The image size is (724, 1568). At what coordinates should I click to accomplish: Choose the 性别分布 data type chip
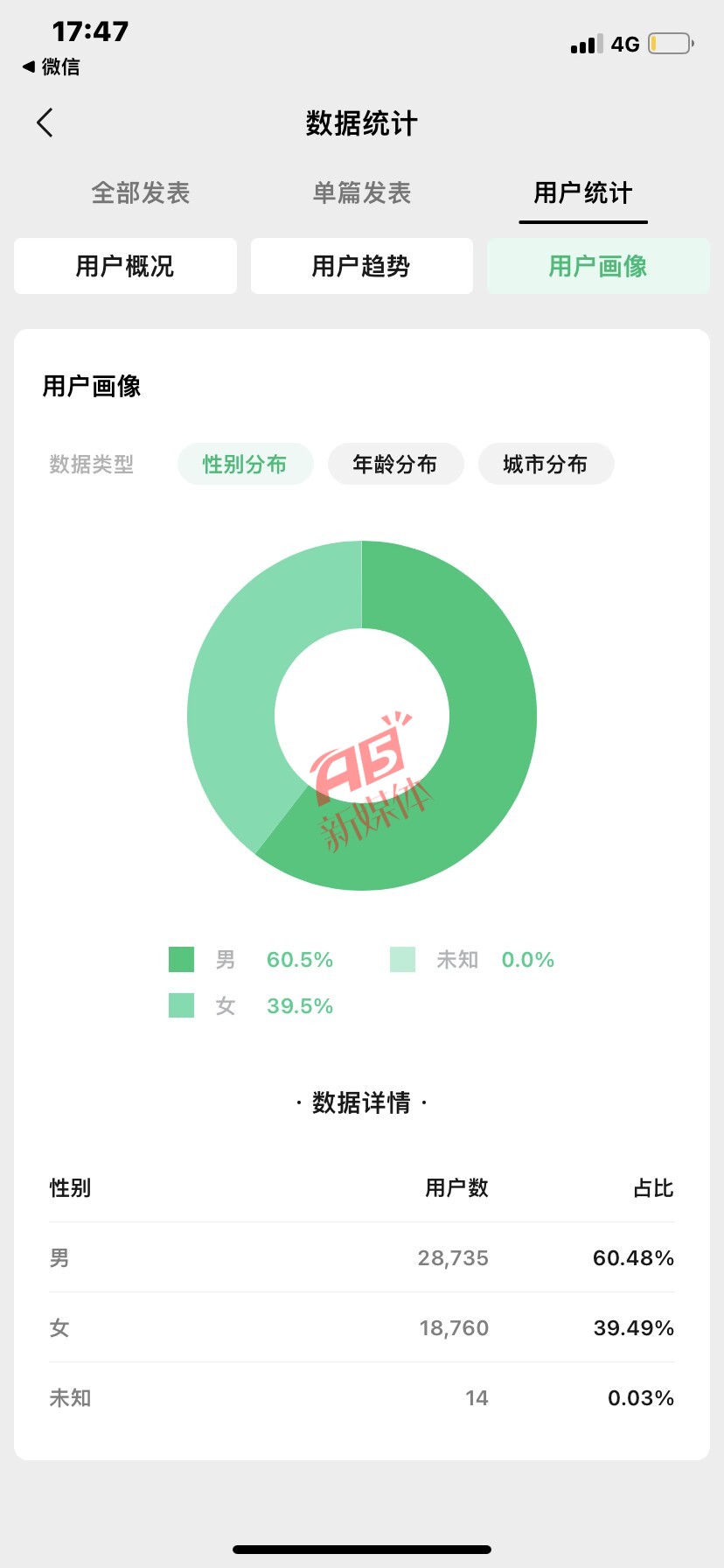click(245, 464)
